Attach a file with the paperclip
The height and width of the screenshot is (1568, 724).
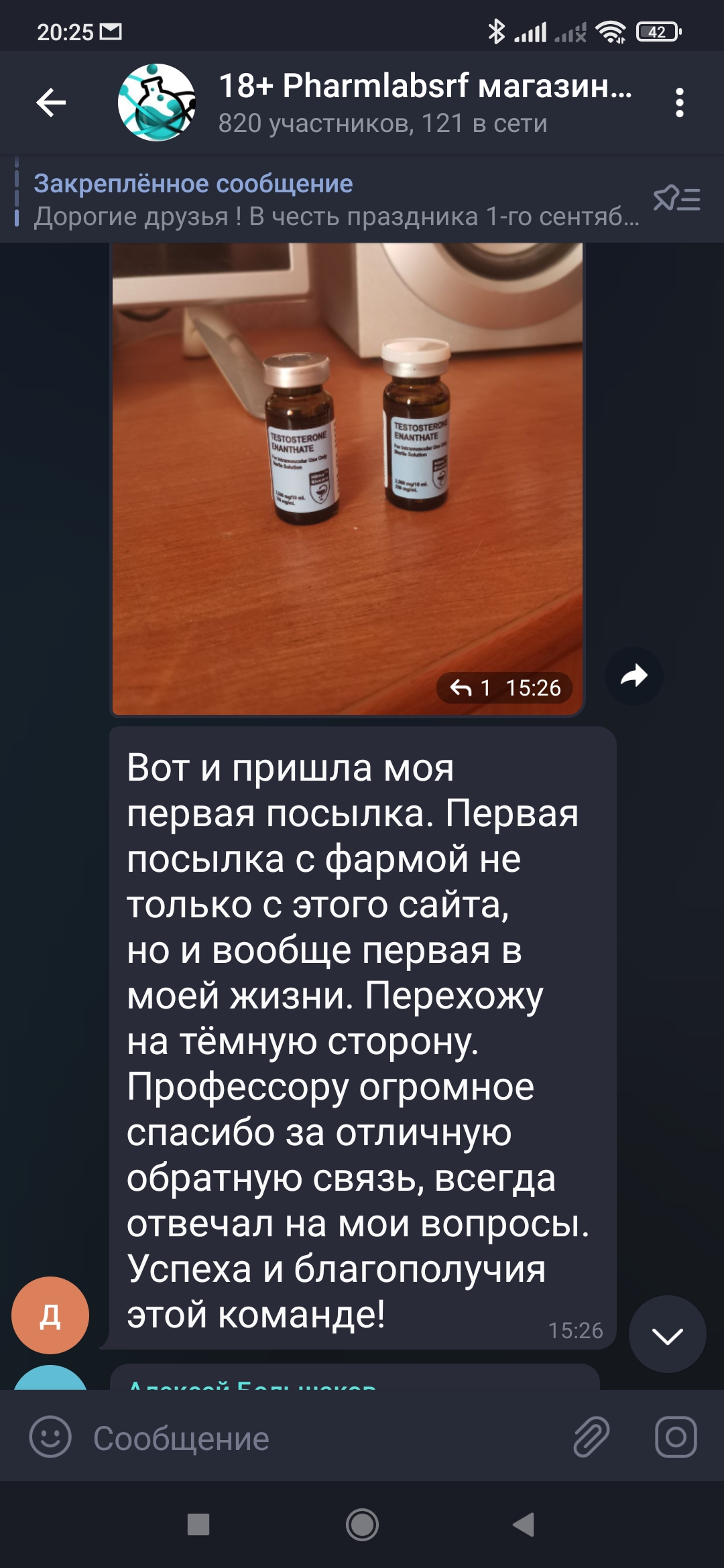coord(591,1437)
